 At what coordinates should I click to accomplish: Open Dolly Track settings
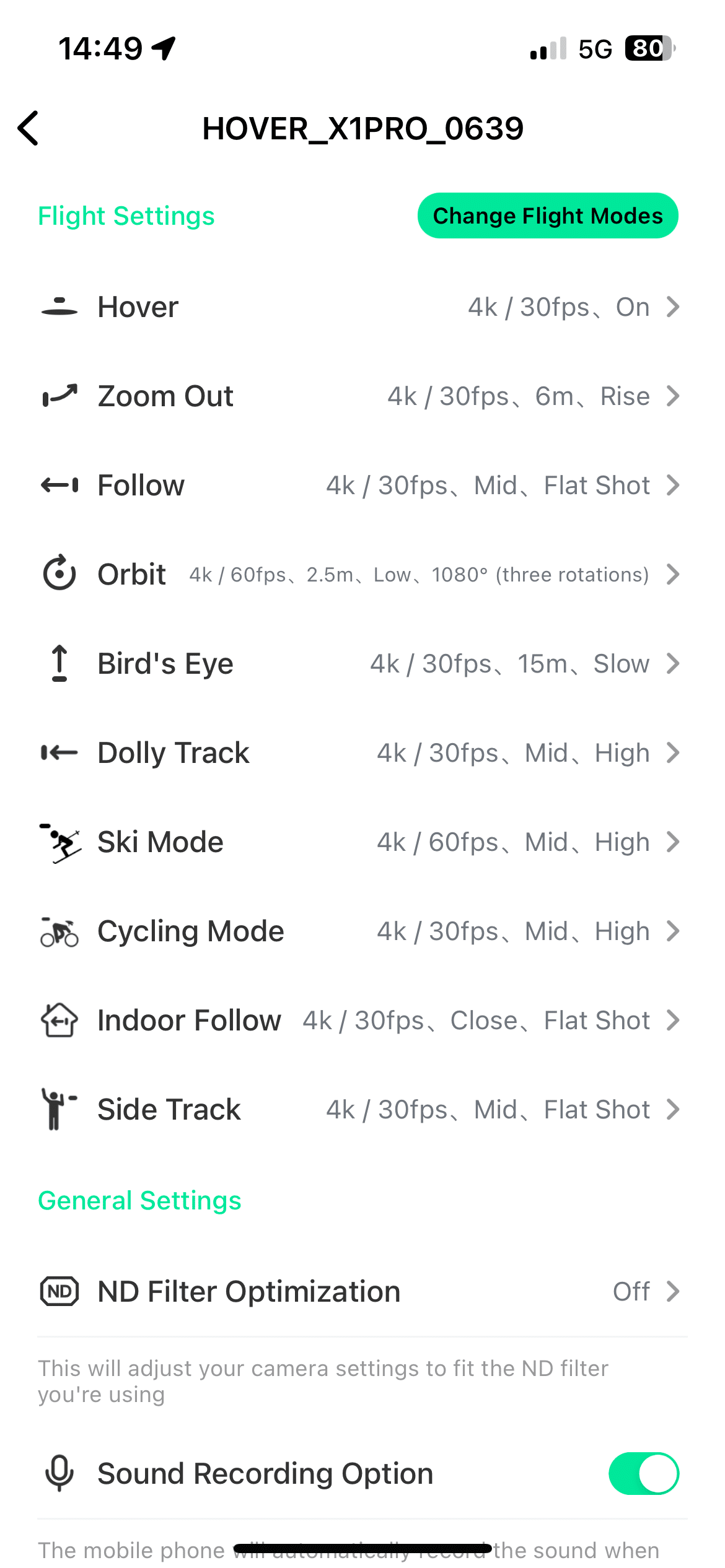[362, 753]
